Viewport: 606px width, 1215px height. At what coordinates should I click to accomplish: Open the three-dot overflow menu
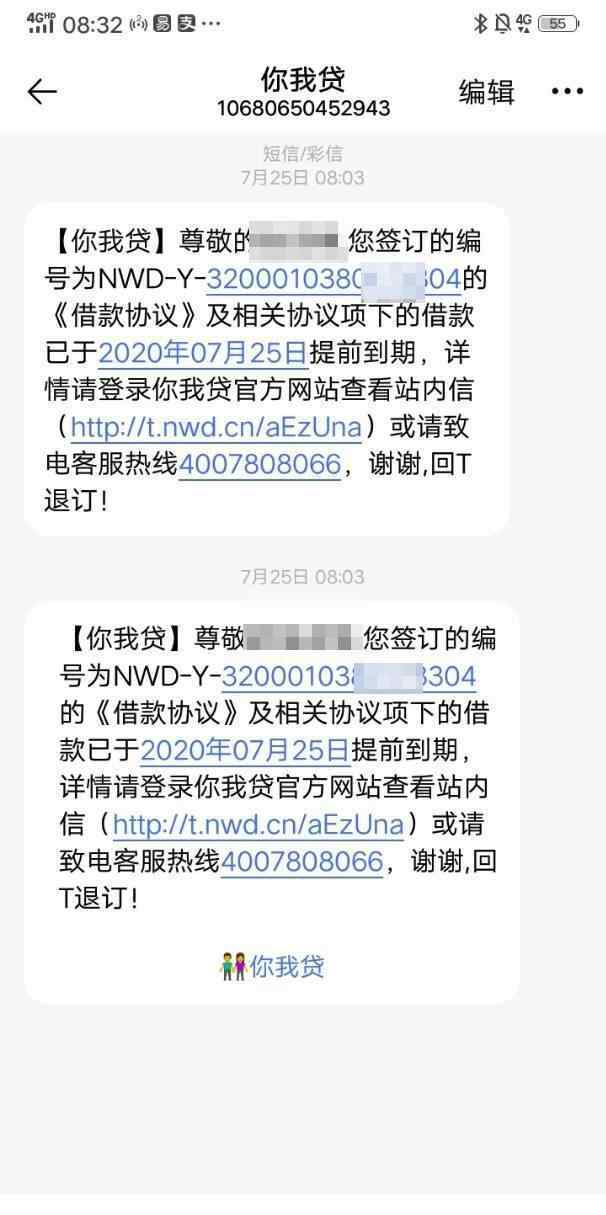tap(567, 92)
